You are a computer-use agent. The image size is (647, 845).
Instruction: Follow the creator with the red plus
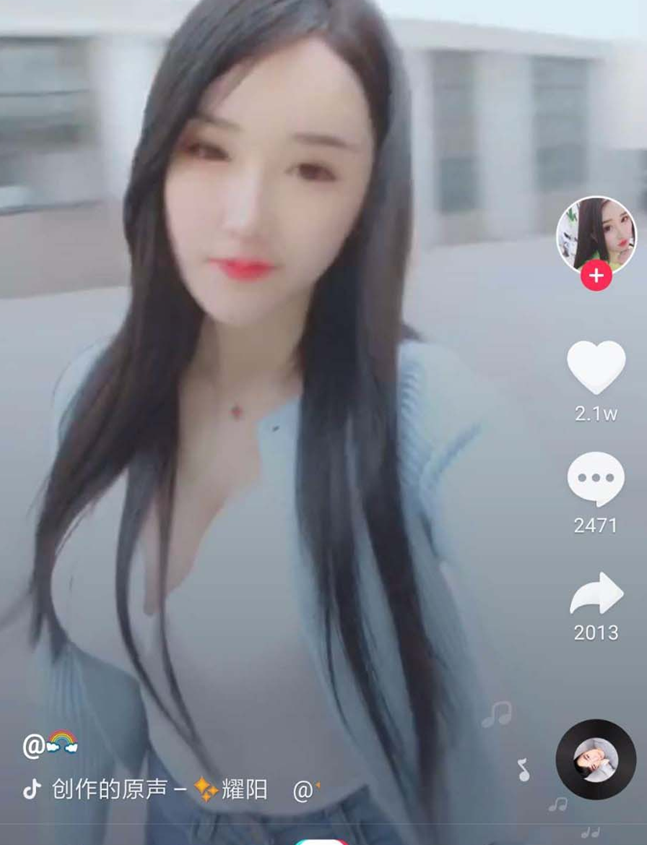pos(596,274)
